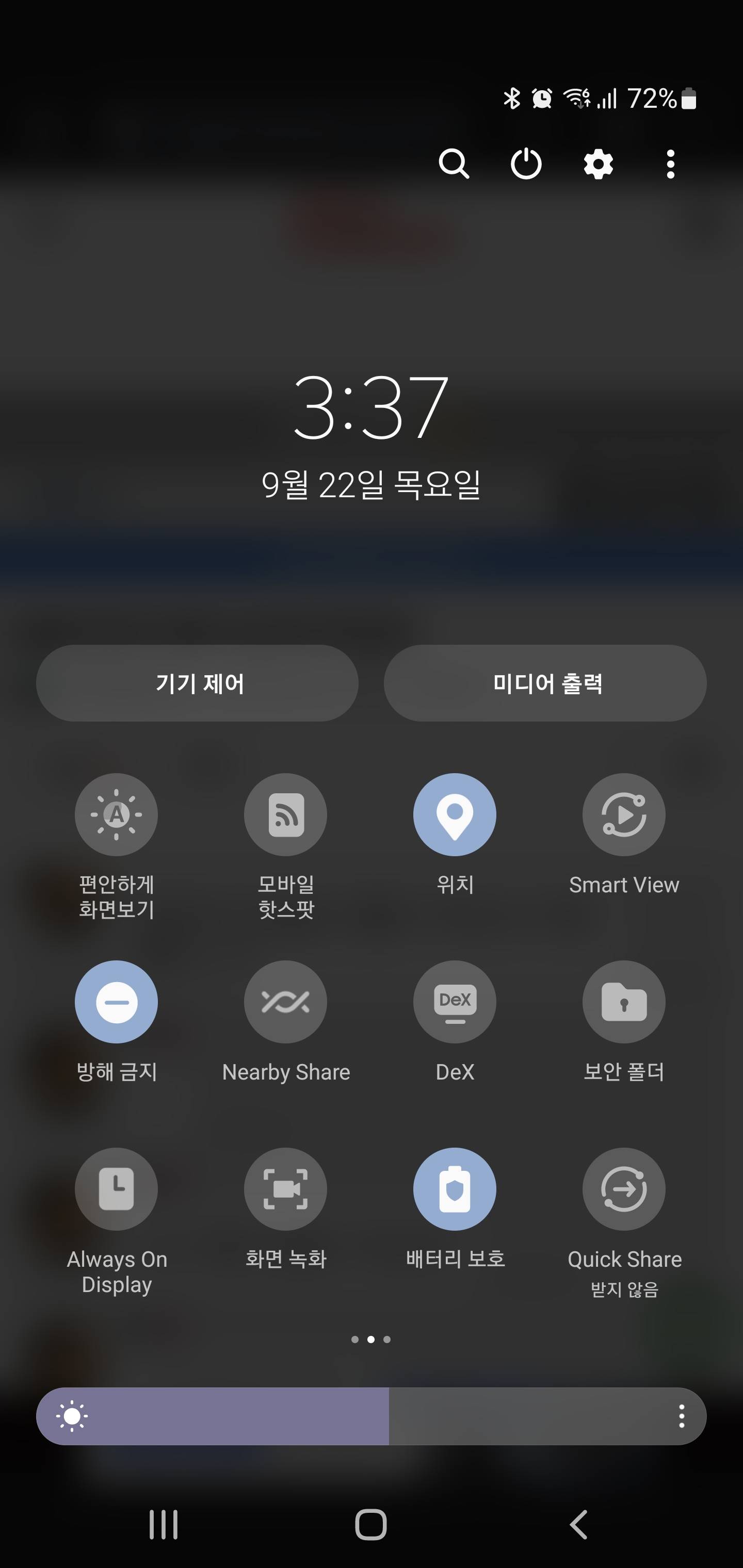
Task: Open quick settings search
Action: coord(454,164)
